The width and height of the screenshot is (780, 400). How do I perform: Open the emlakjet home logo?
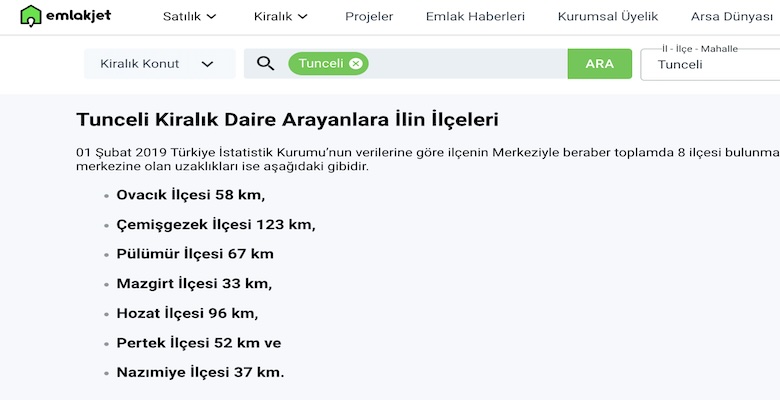pyautogui.click(x=67, y=16)
